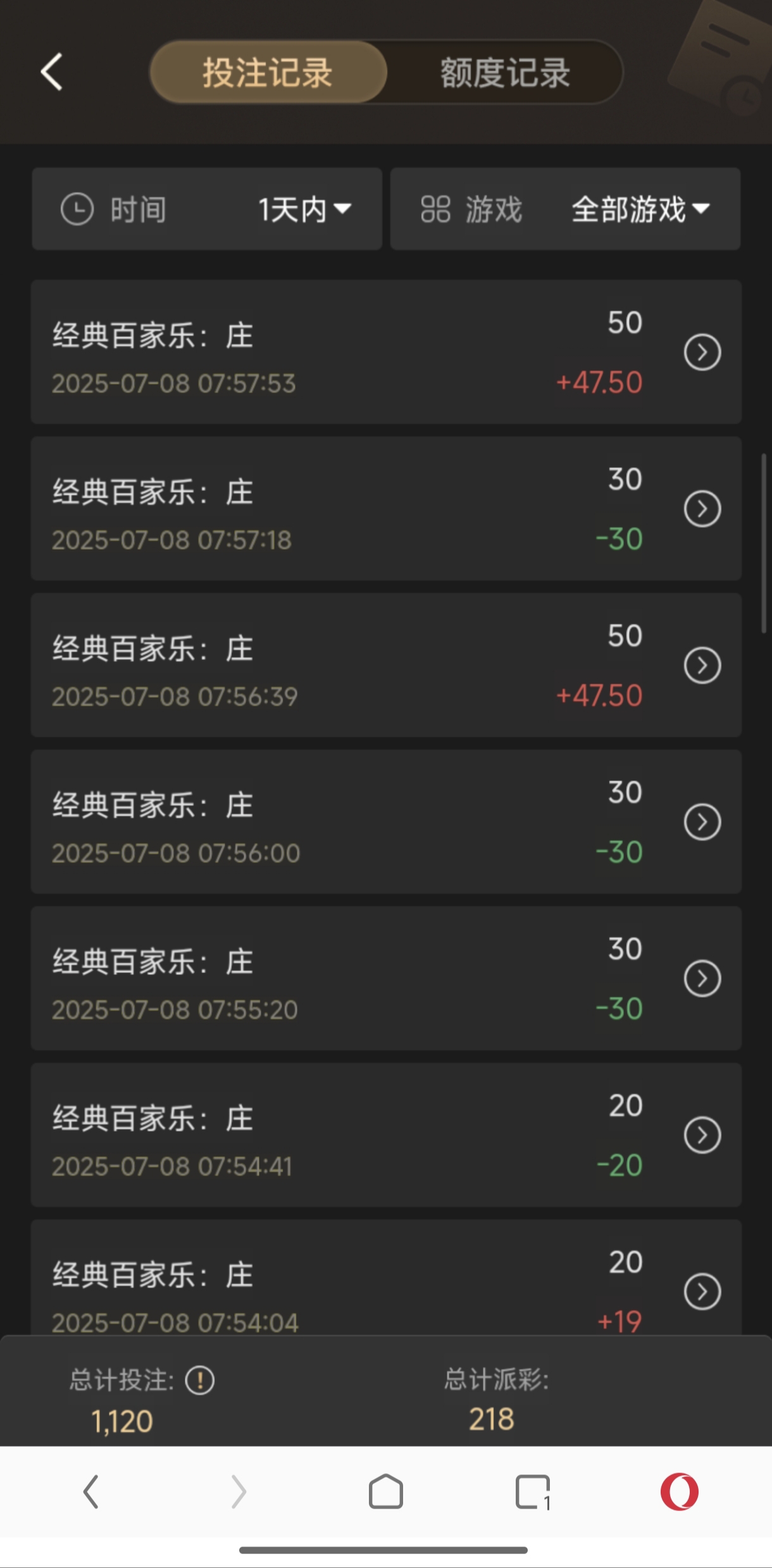The height and width of the screenshot is (1568, 772).
Task: View details of the 07:54:04 bet
Action: pos(702,1291)
